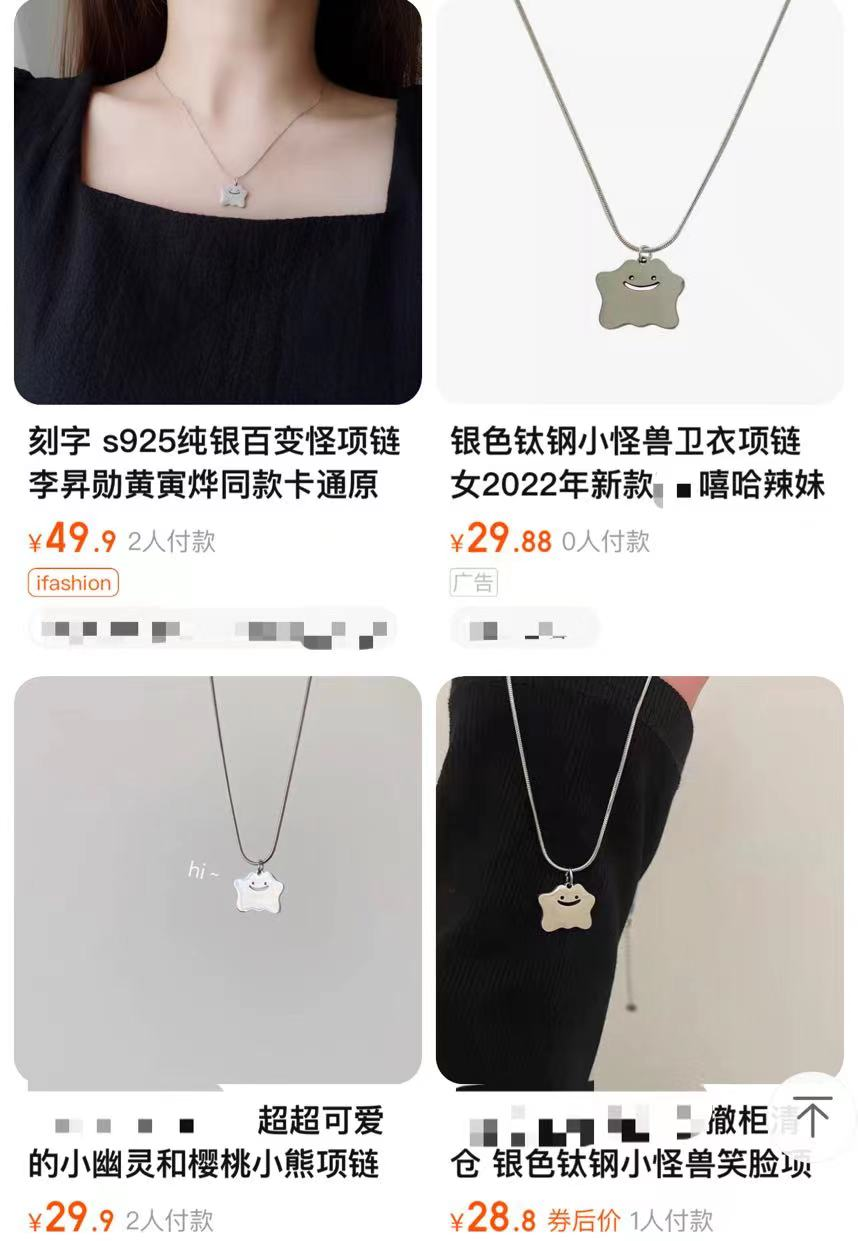This screenshot has height=1241, width=858.
Task: Open the s925纯银百变怪项链 product photo
Action: pyautogui.click(x=216, y=200)
